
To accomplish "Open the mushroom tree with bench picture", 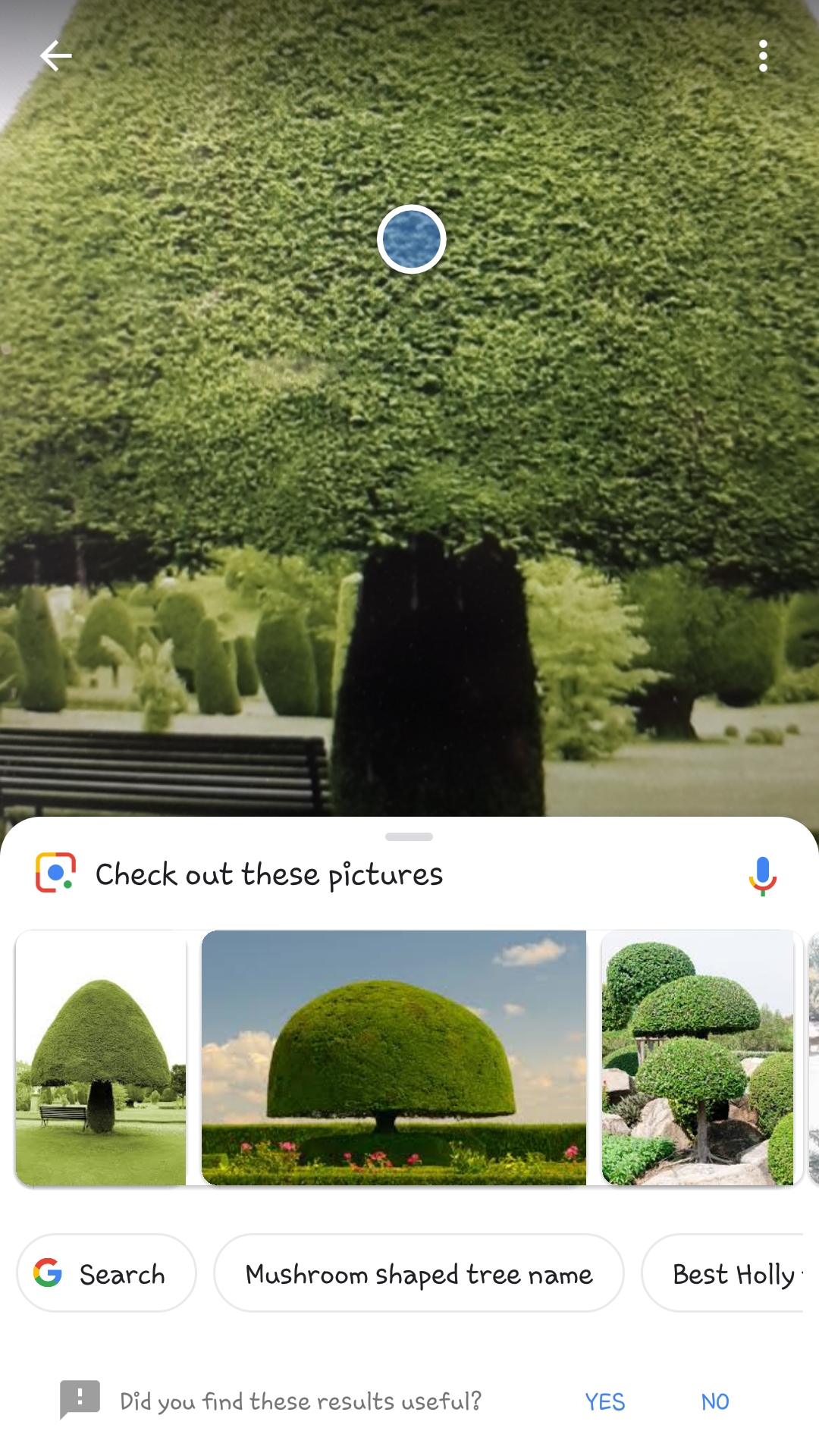I will coord(101,1057).
